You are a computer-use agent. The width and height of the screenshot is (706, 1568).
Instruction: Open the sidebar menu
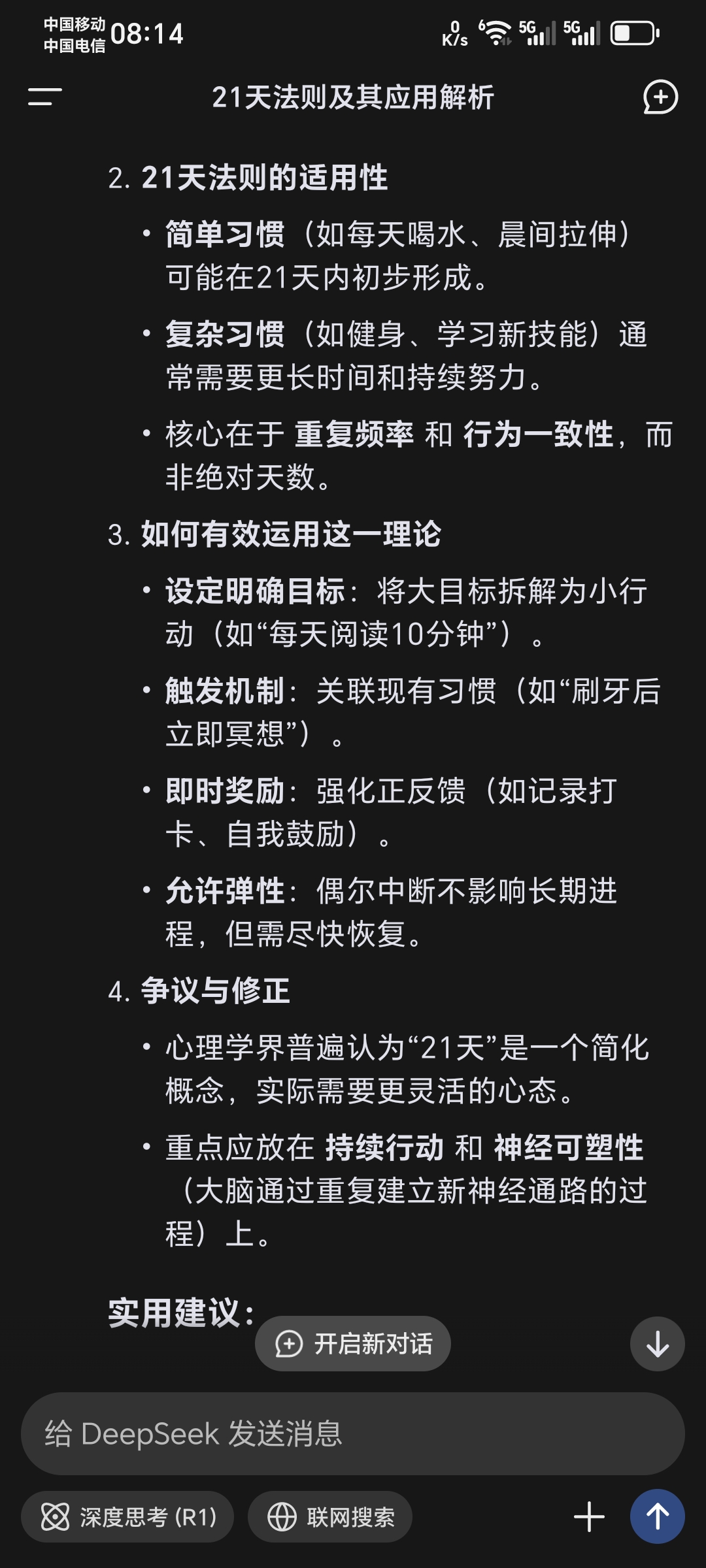coord(44,97)
